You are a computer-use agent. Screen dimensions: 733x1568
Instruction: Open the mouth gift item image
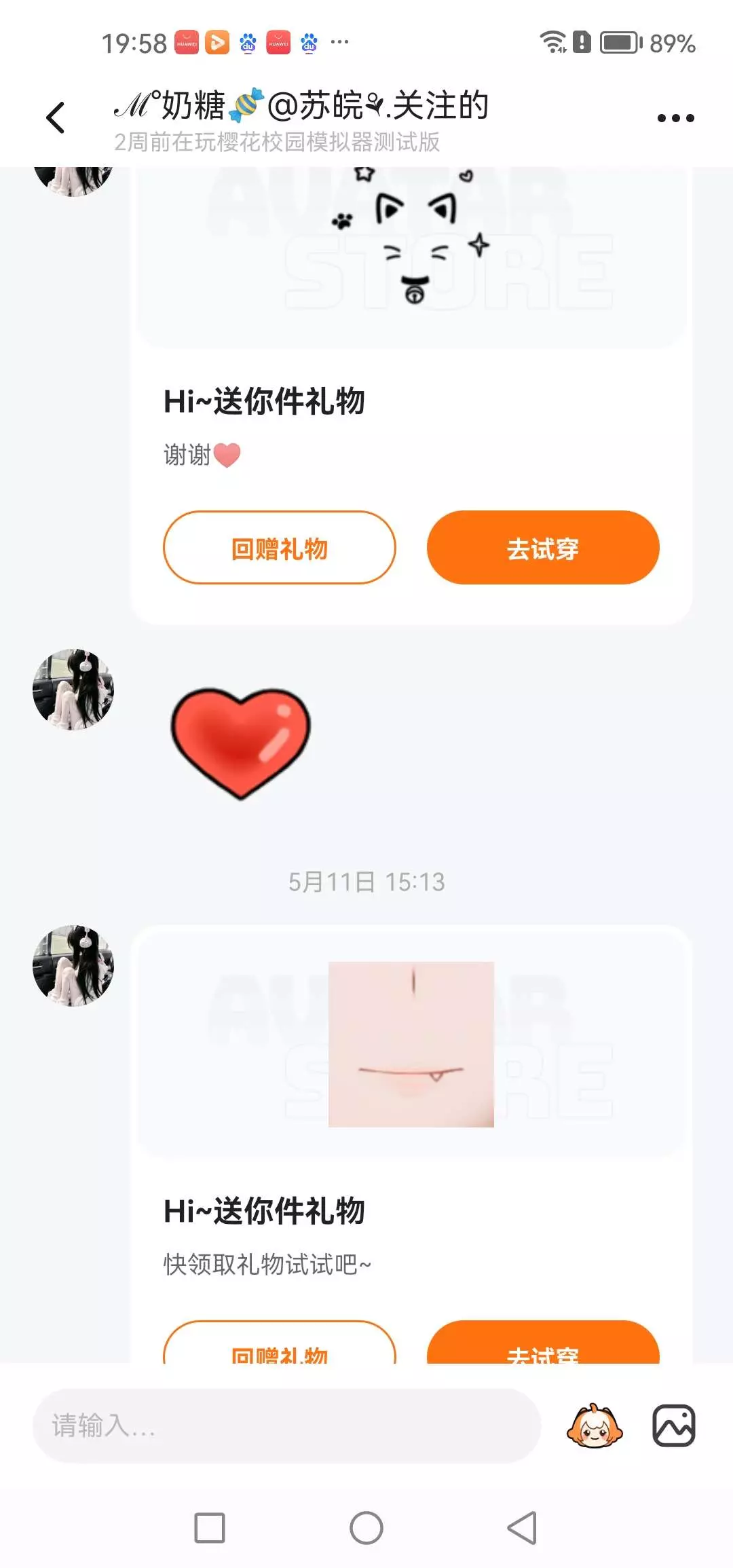click(x=411, y=1044)
